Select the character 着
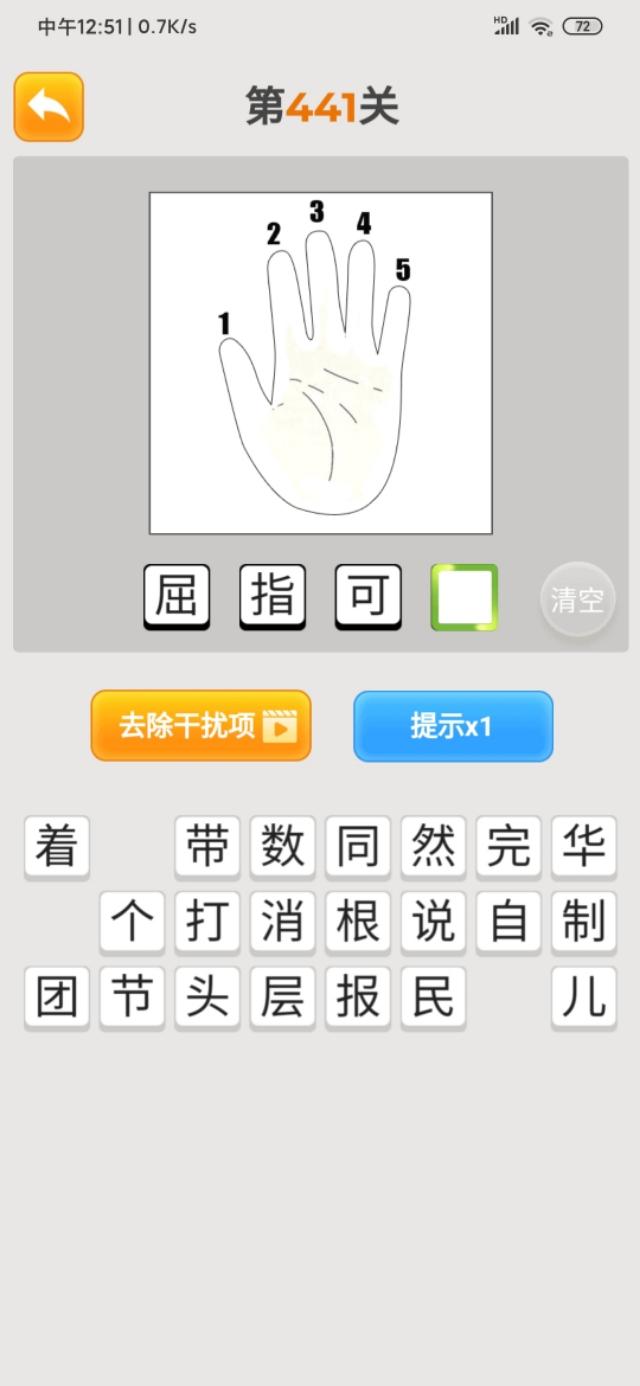 [57, 847]
